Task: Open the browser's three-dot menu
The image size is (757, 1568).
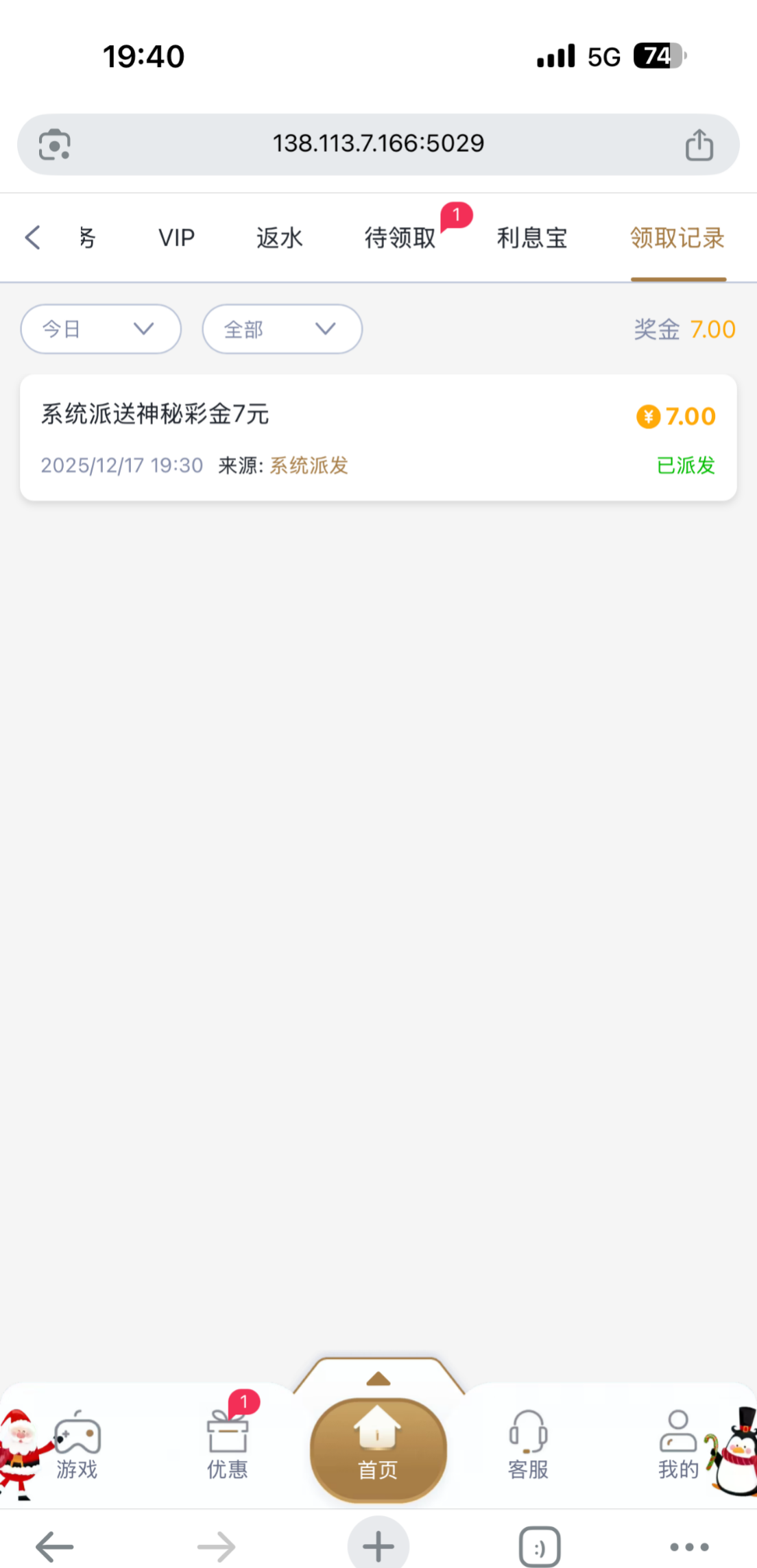Action: tap(689, 1547)
